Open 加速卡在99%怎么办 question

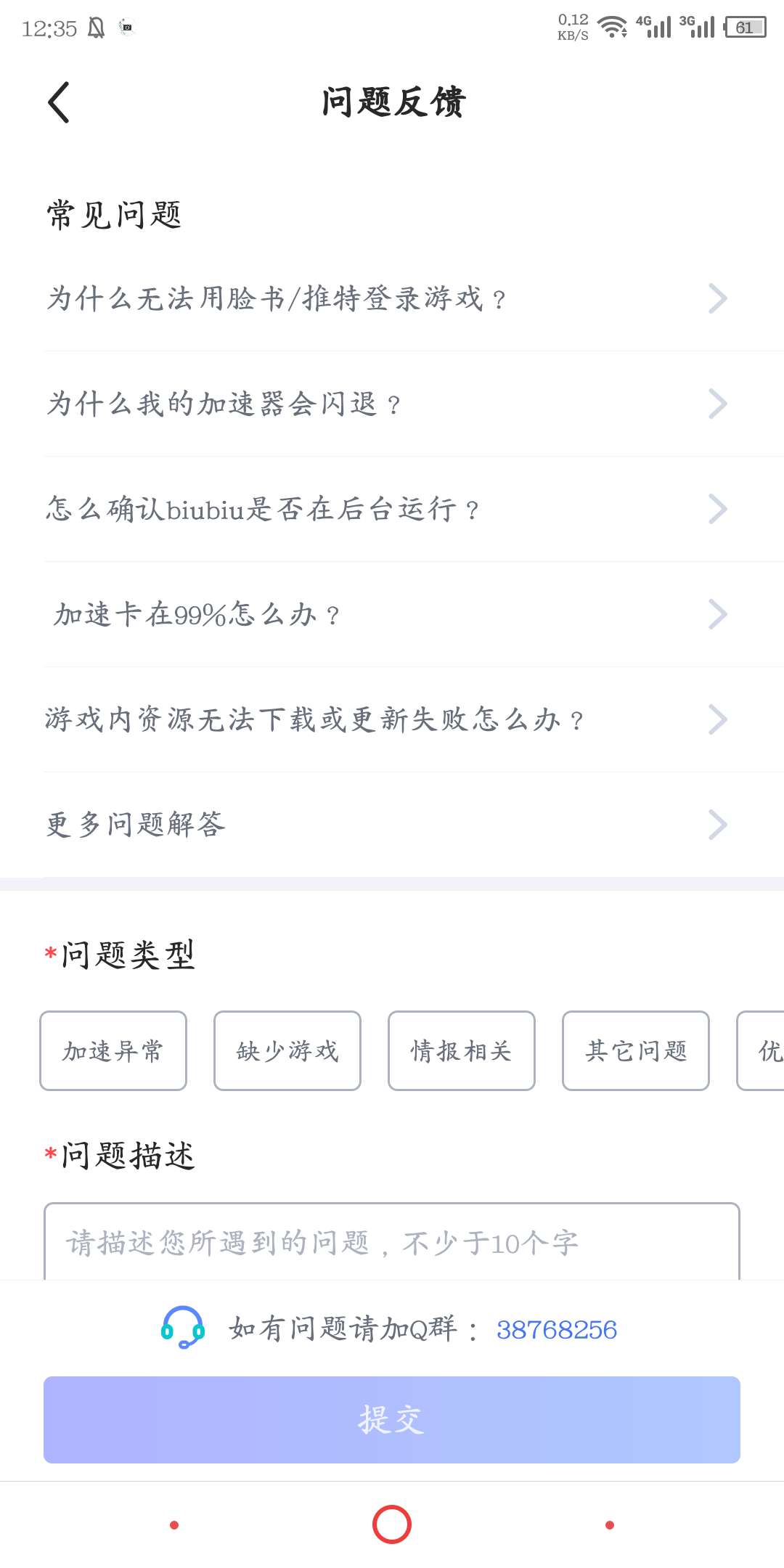point(385,614)
